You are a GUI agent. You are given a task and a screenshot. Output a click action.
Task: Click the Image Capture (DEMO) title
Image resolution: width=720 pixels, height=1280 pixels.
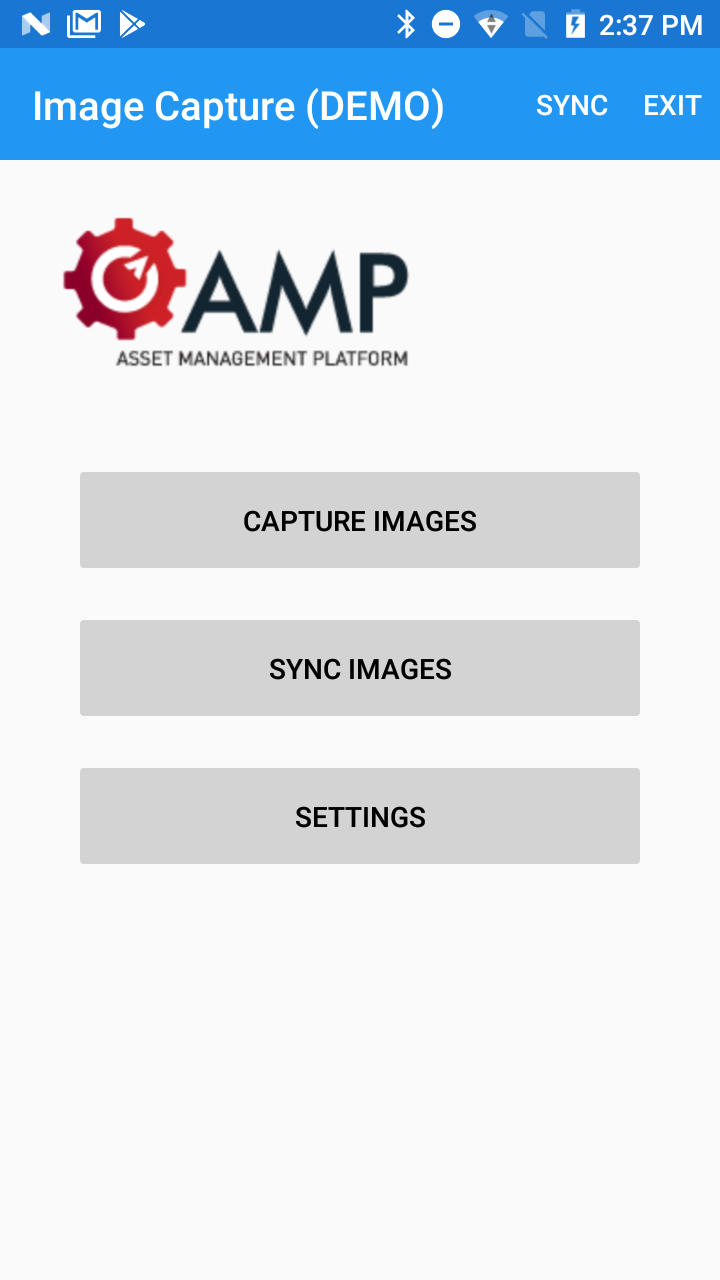(240, 104)
